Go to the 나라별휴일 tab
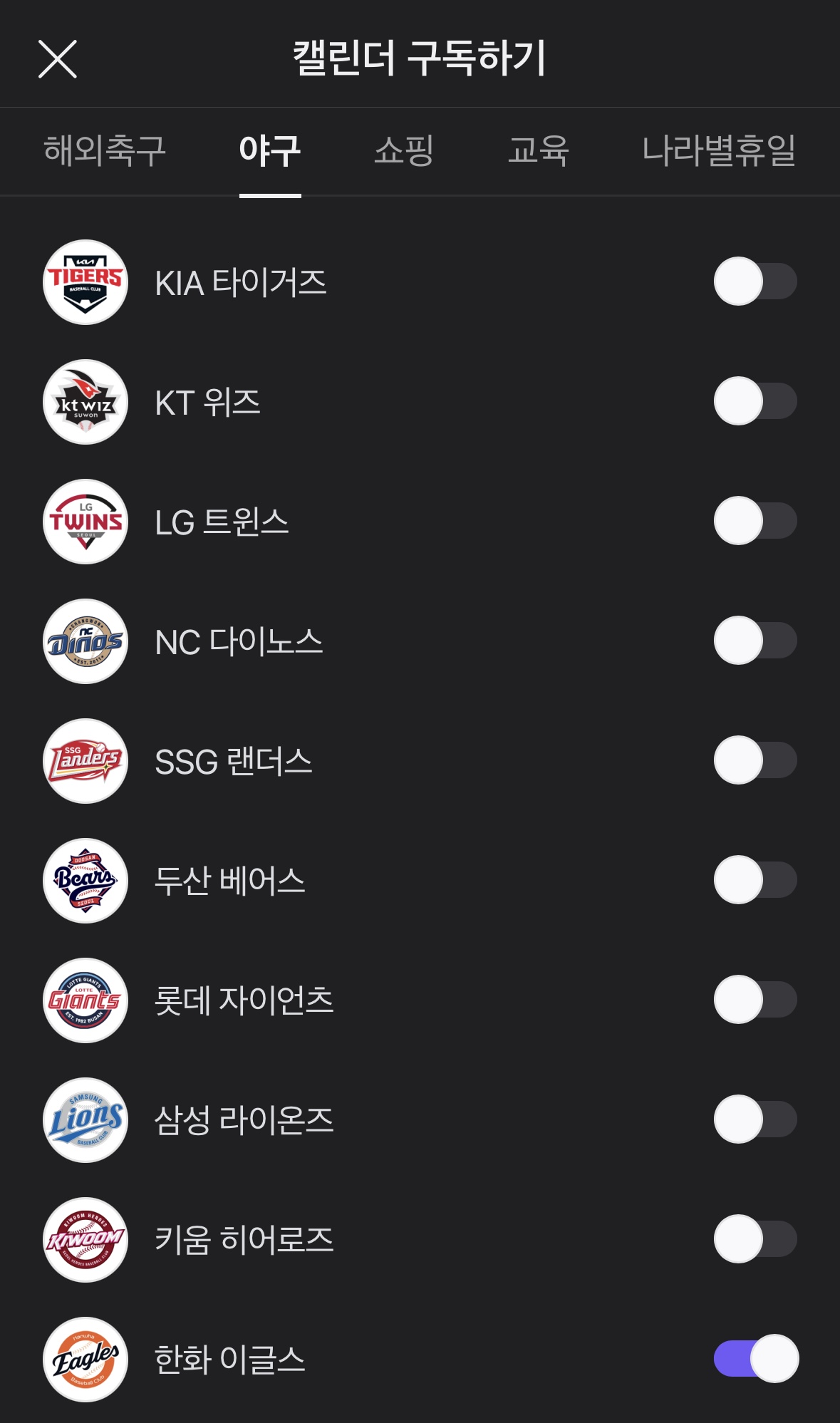 (719, 150)
